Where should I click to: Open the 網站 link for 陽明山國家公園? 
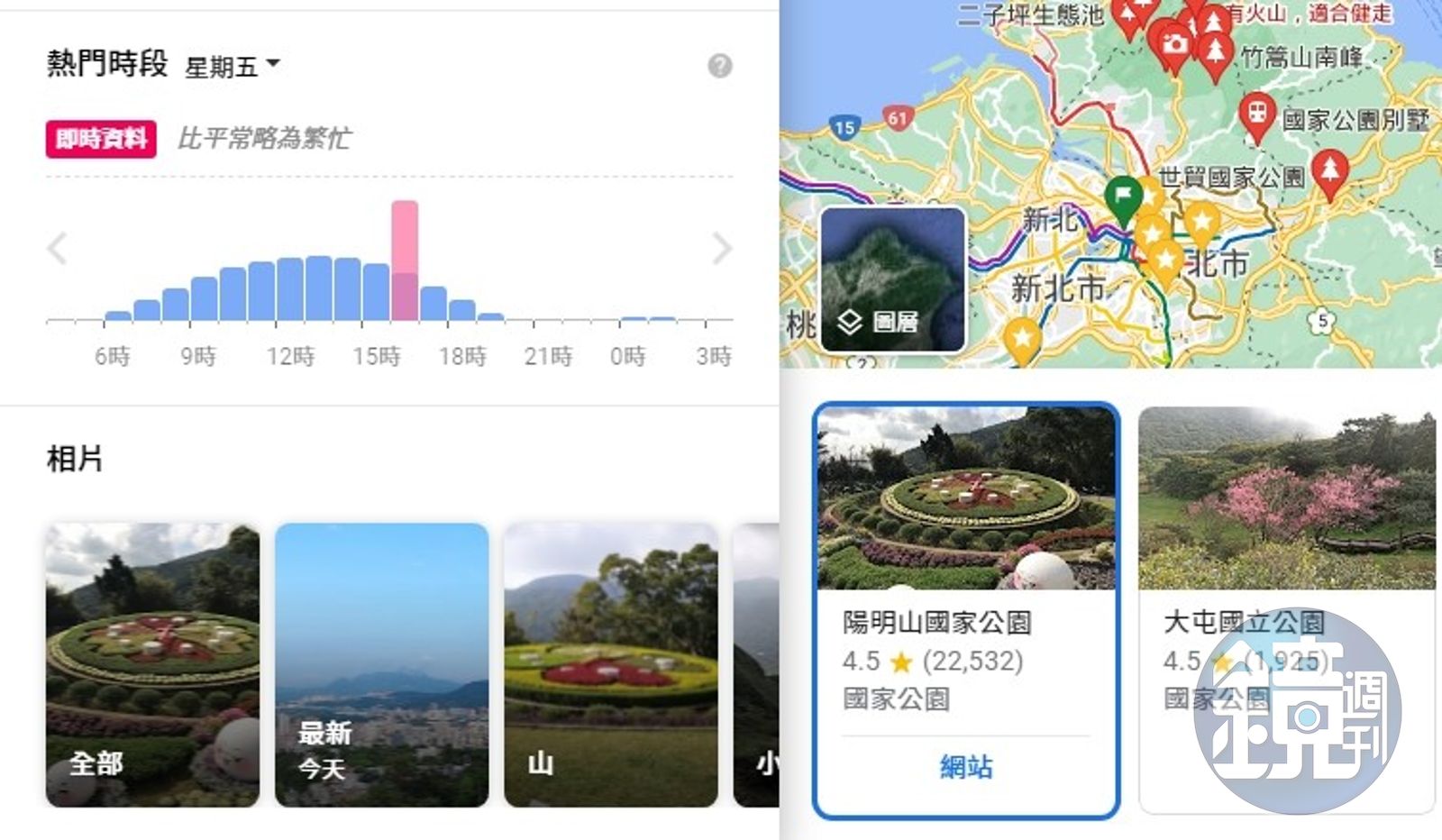pos(965,767)
